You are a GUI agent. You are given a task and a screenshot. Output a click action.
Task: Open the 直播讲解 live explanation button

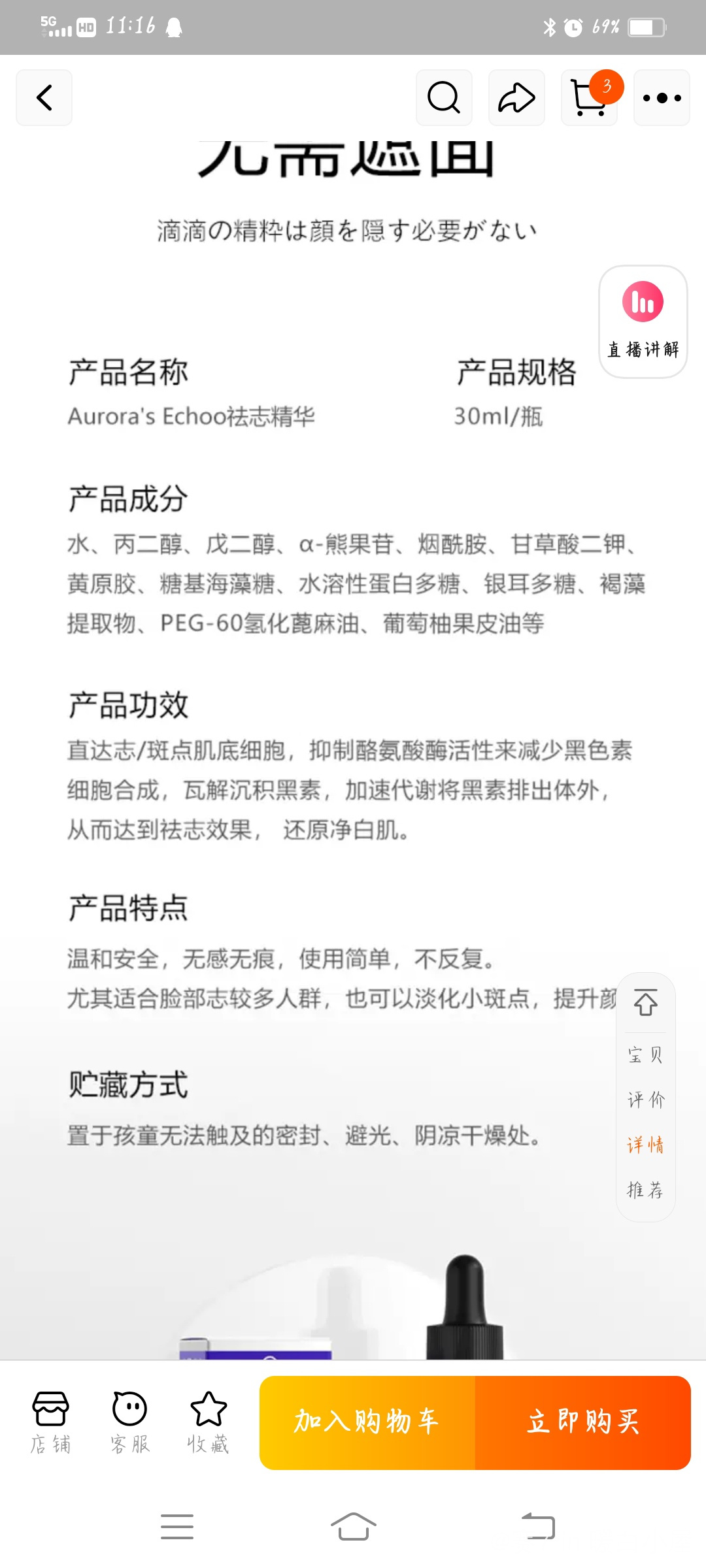643,321
